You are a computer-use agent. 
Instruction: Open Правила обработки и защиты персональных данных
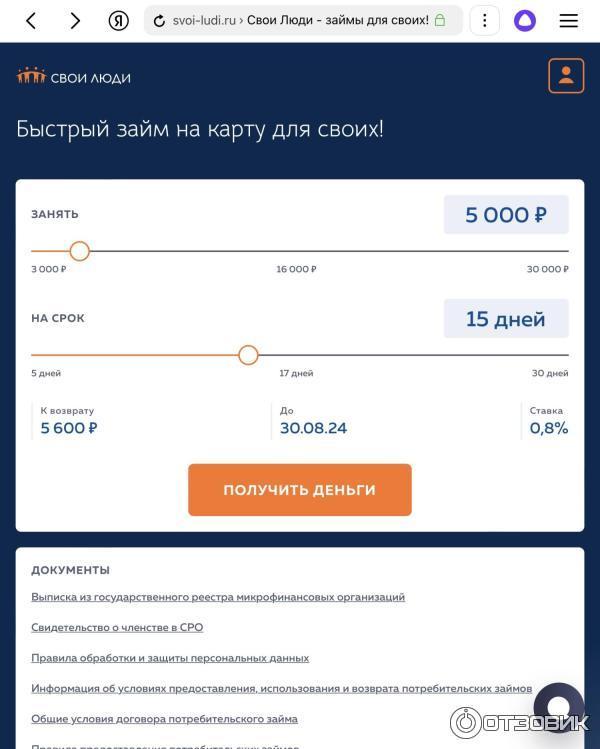(170, 658)
